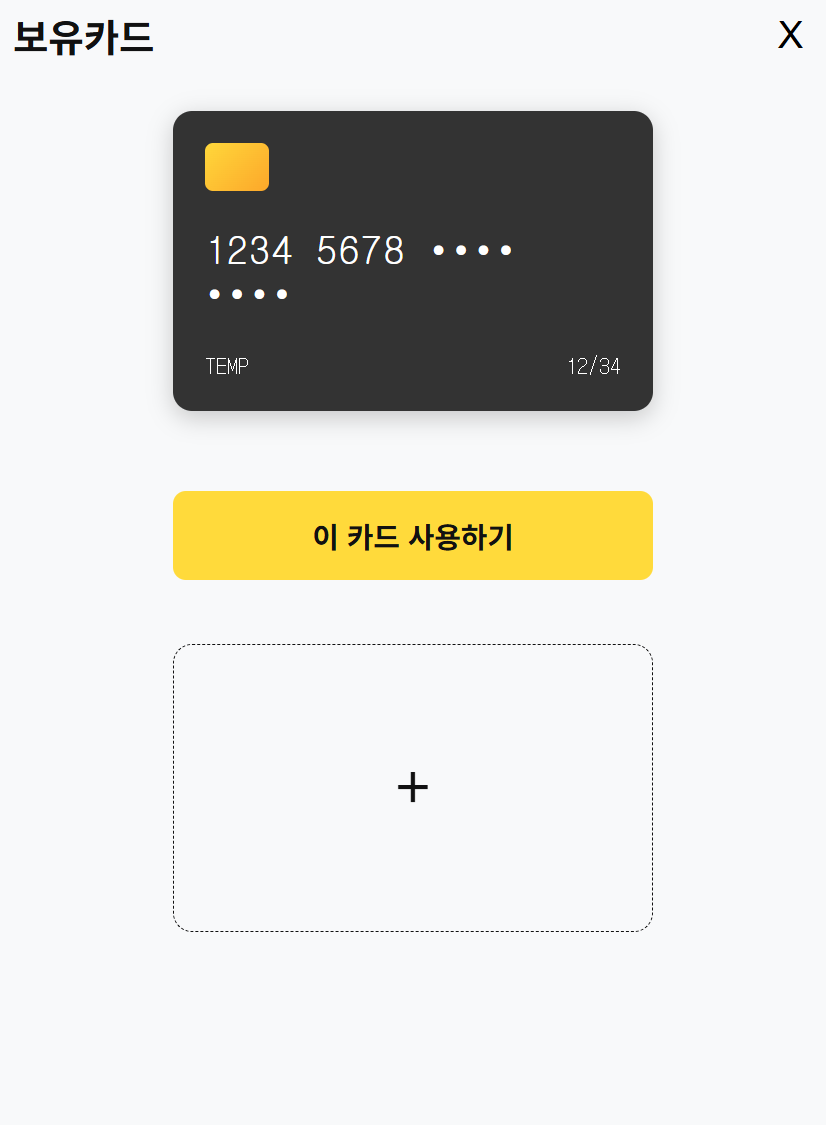Click the masked dots after the card number
Screen dimensions: 826x1125
(471, 250)
